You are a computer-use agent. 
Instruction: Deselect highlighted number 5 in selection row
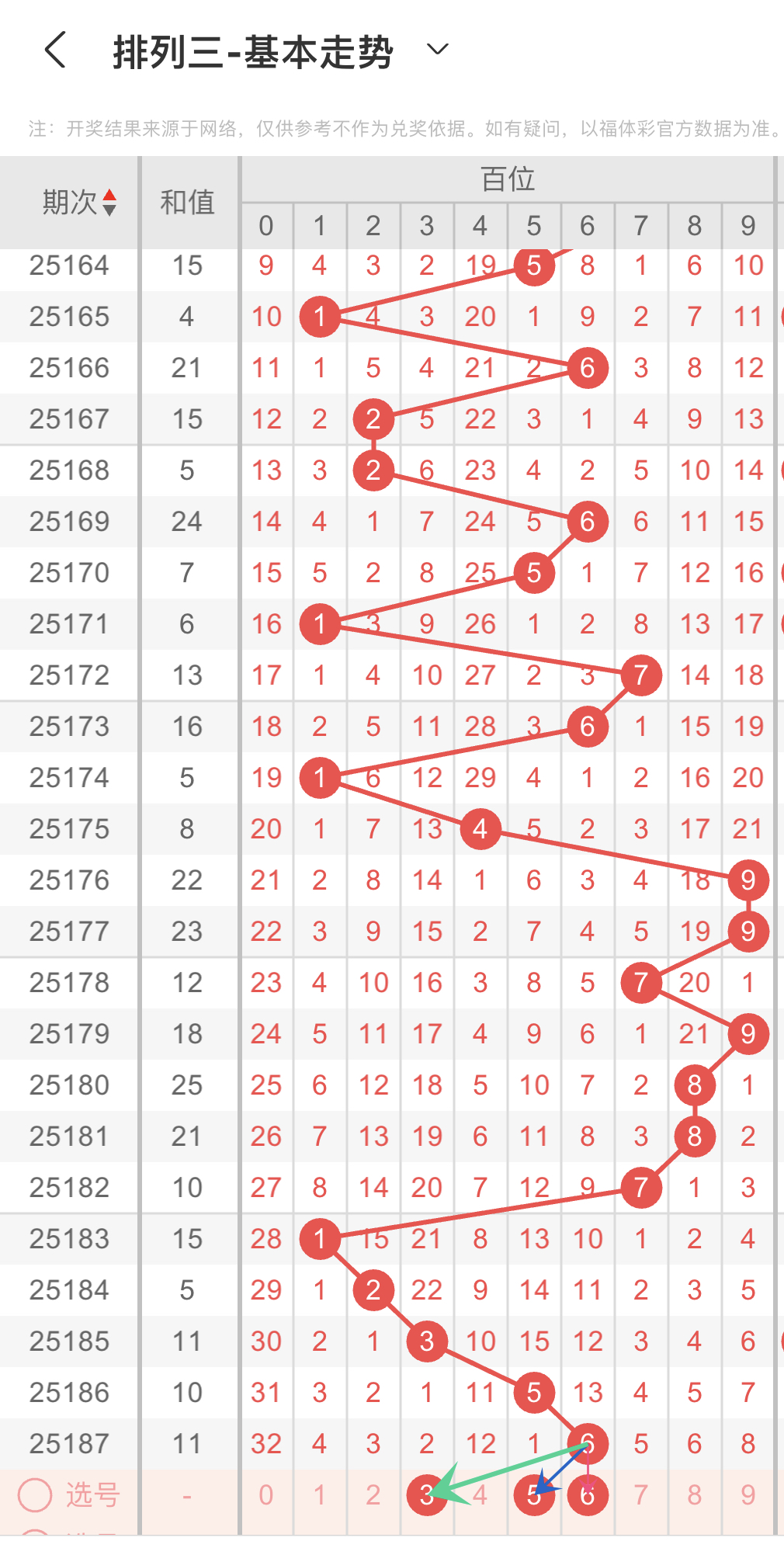pos(534,1494)
